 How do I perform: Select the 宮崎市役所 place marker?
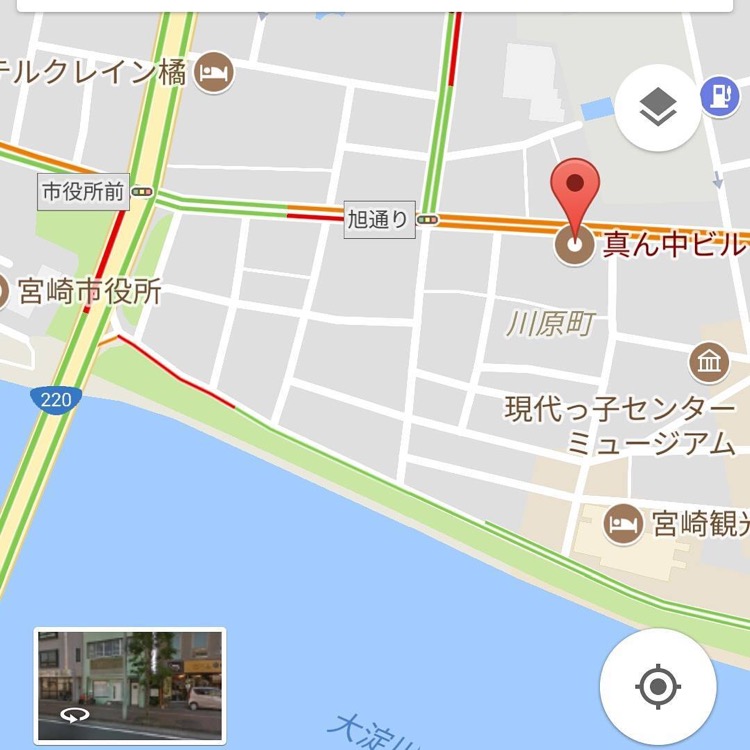tap(5, 292)
